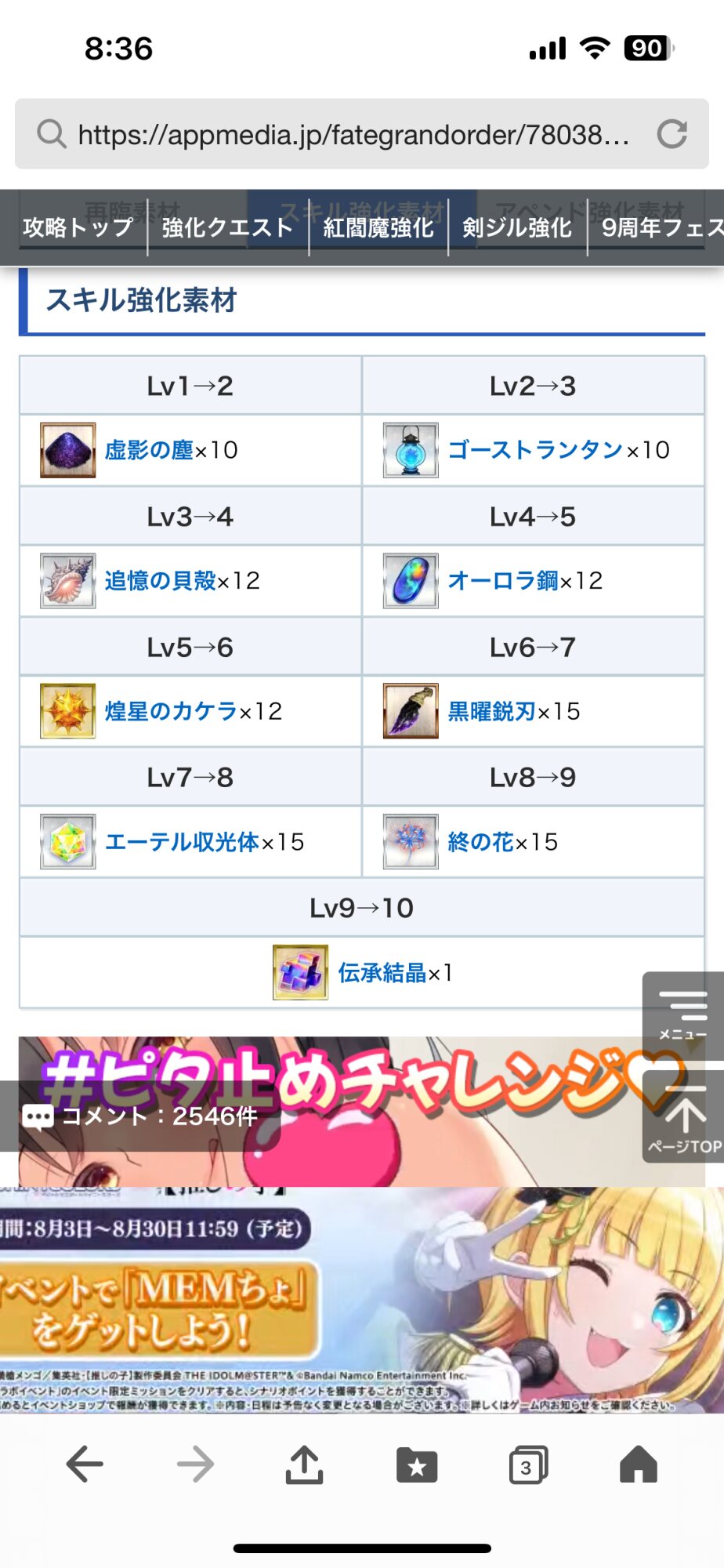This screenshot has width=724, height=1568.
Task: Open the browser tabs switcher
Action: 527,1465
